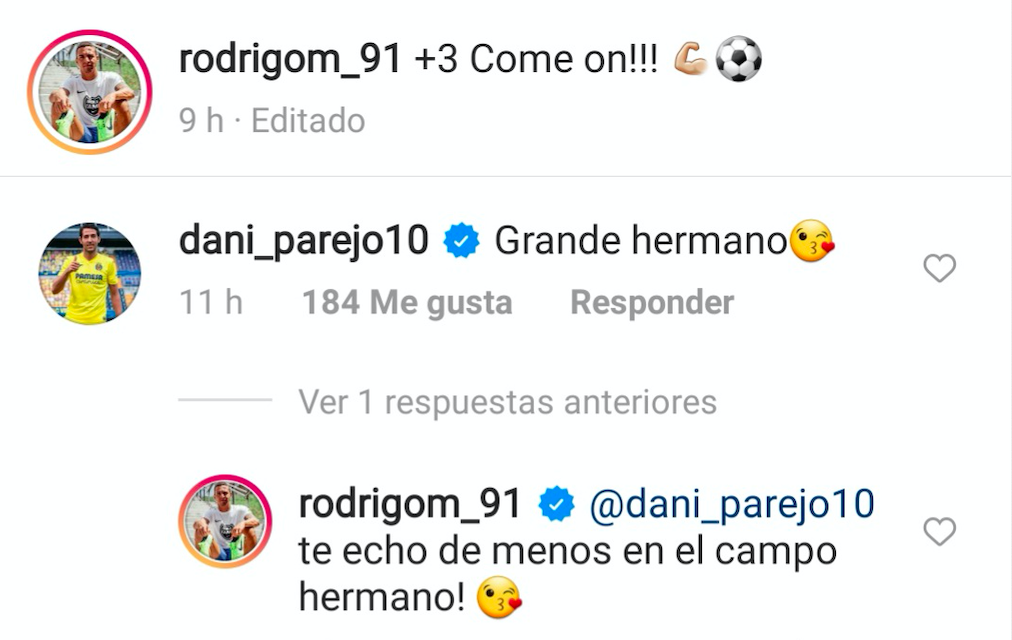Image resolution: width=1012 pixels, height=640 pixels.
Task: View rodrigom_91's story from caption avatar
Action: (89, 92)
